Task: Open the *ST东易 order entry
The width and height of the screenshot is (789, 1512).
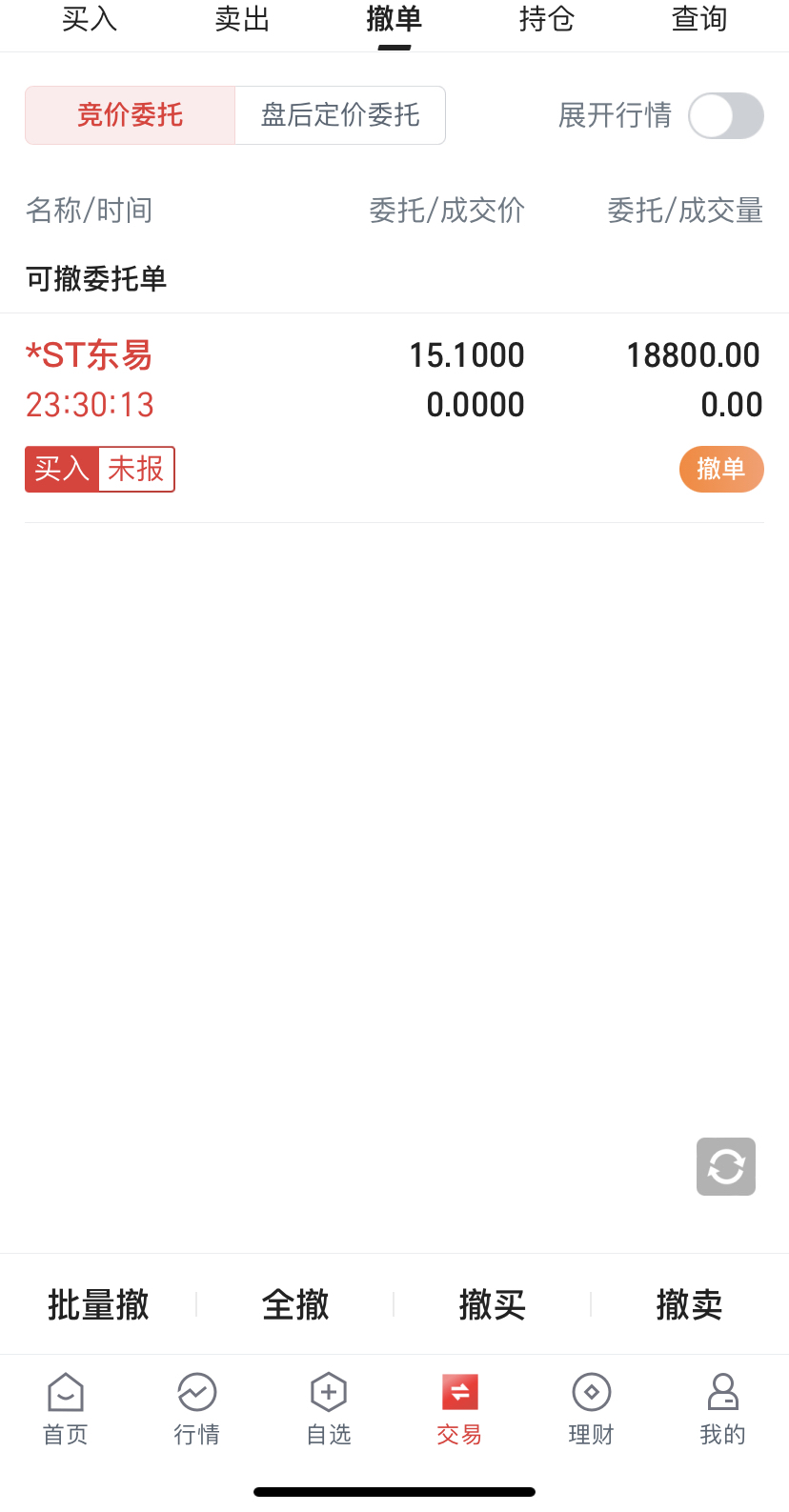Action: pos(286,381)
